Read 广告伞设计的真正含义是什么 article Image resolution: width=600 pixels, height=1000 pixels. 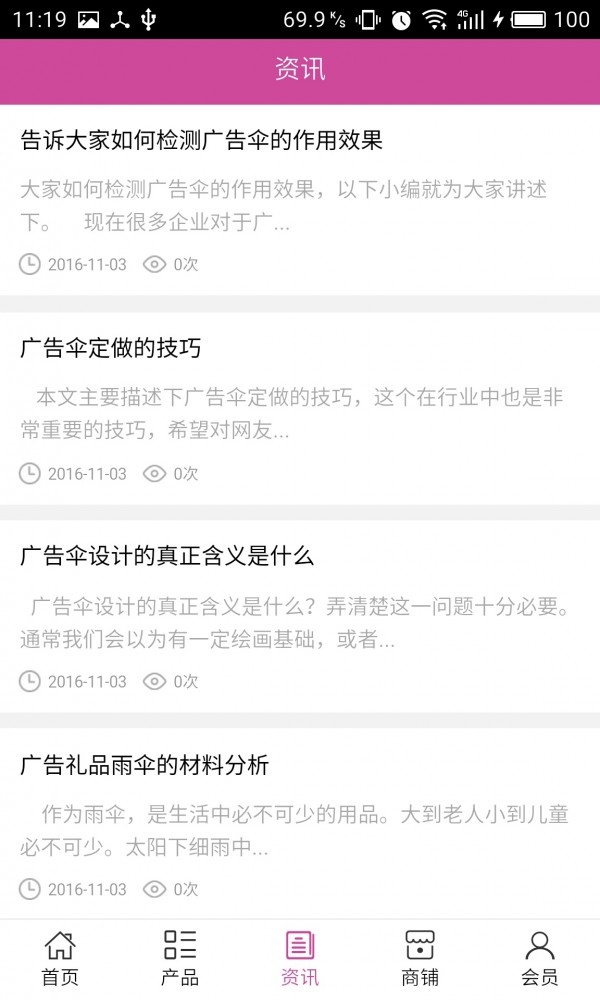[x=167, y=556]
